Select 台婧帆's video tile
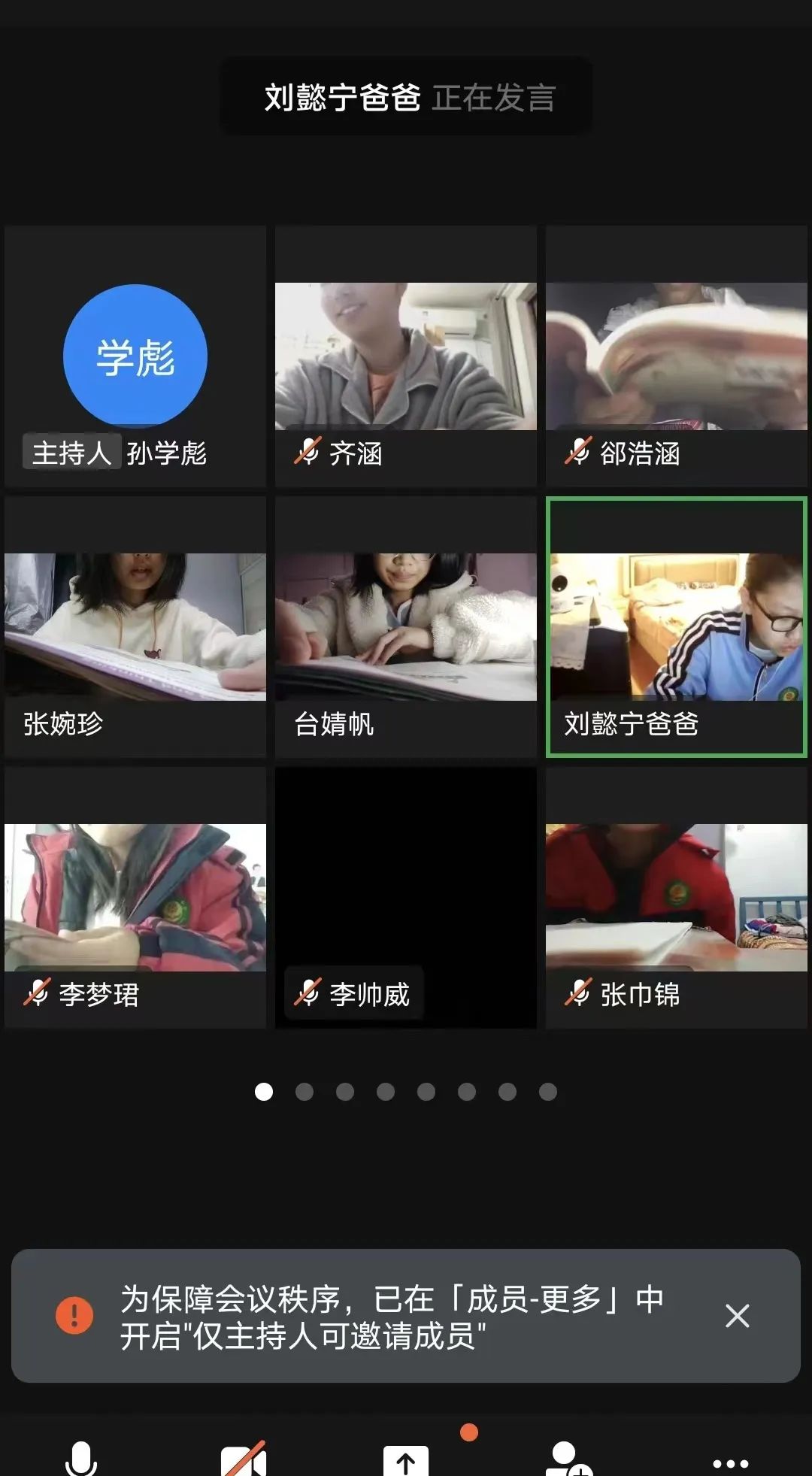The image size is (812, 1476). pos(406,627)
